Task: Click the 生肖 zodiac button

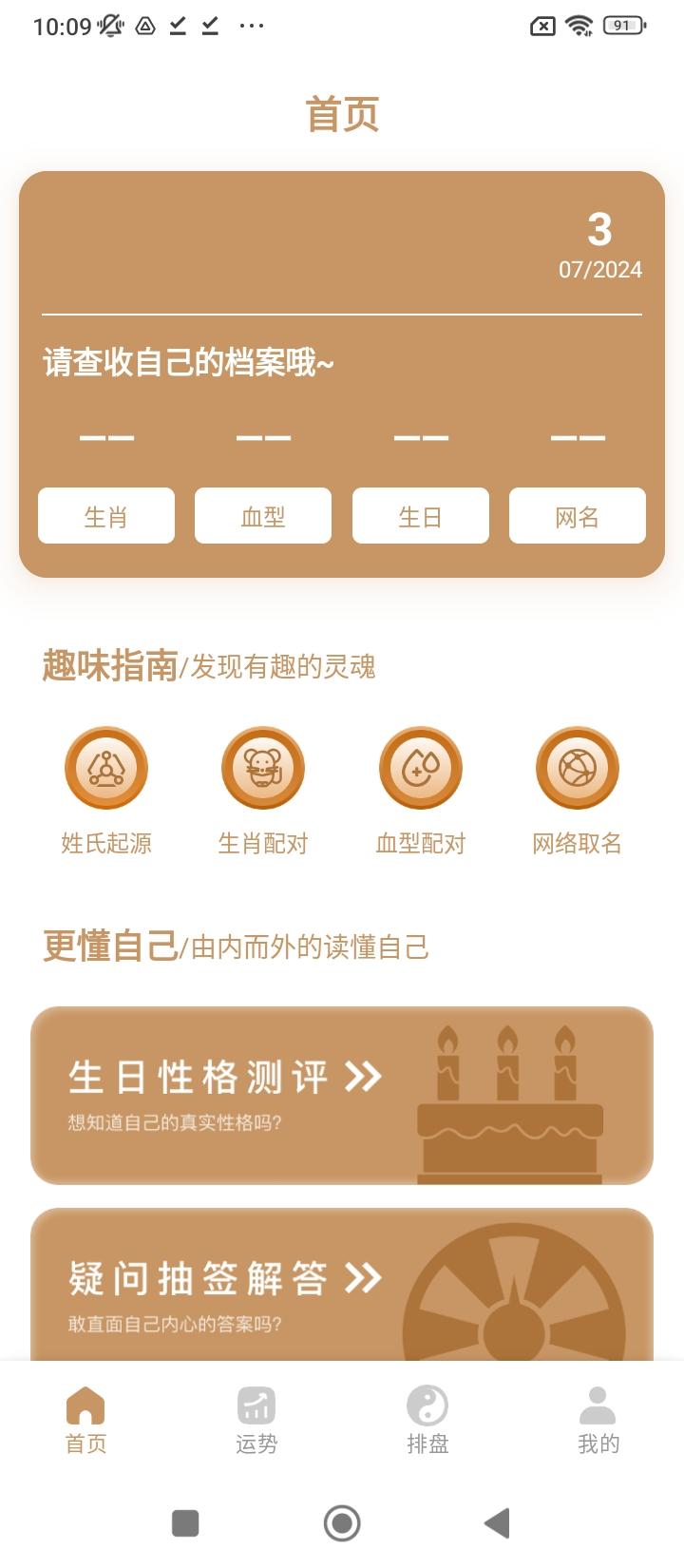Action: [105, 516]
